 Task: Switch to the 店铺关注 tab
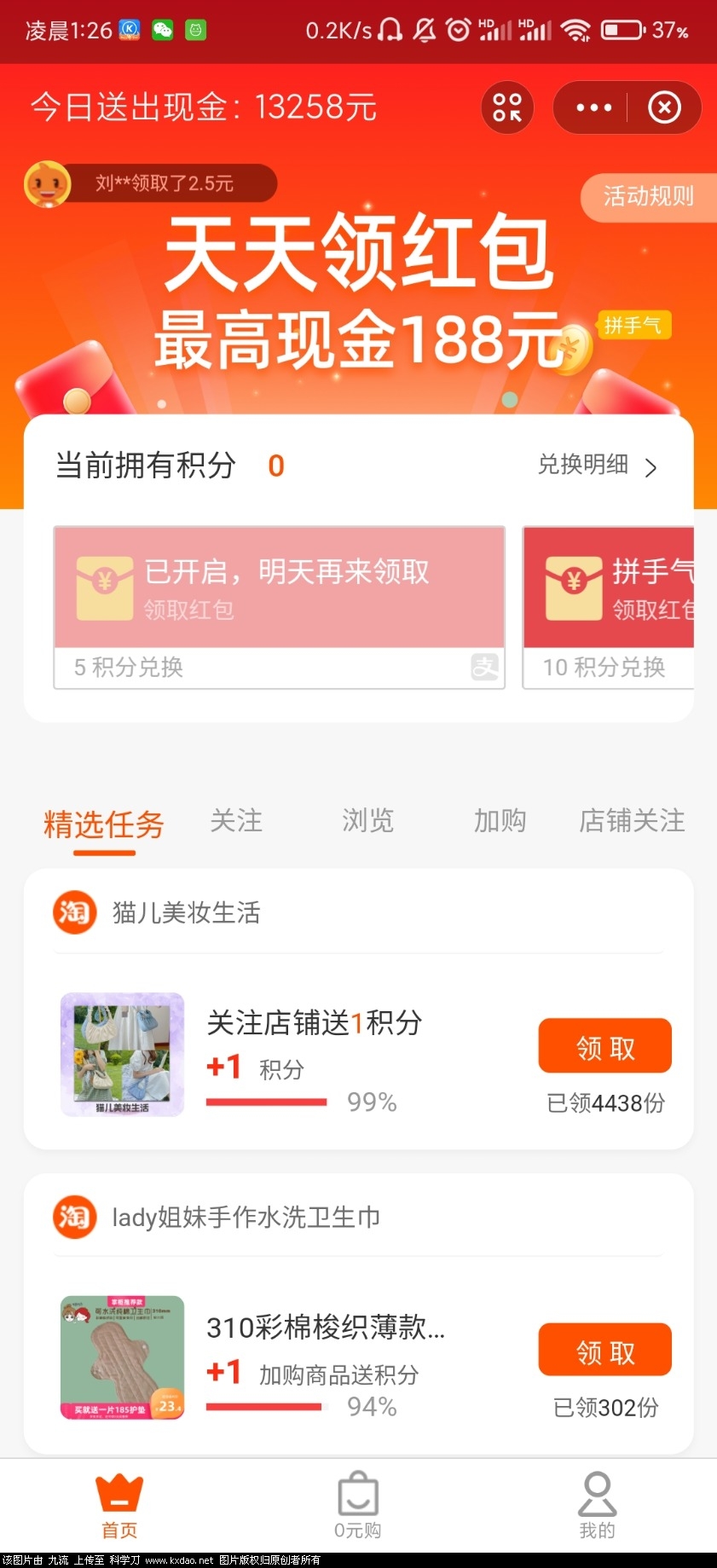(x=631, y=821)
